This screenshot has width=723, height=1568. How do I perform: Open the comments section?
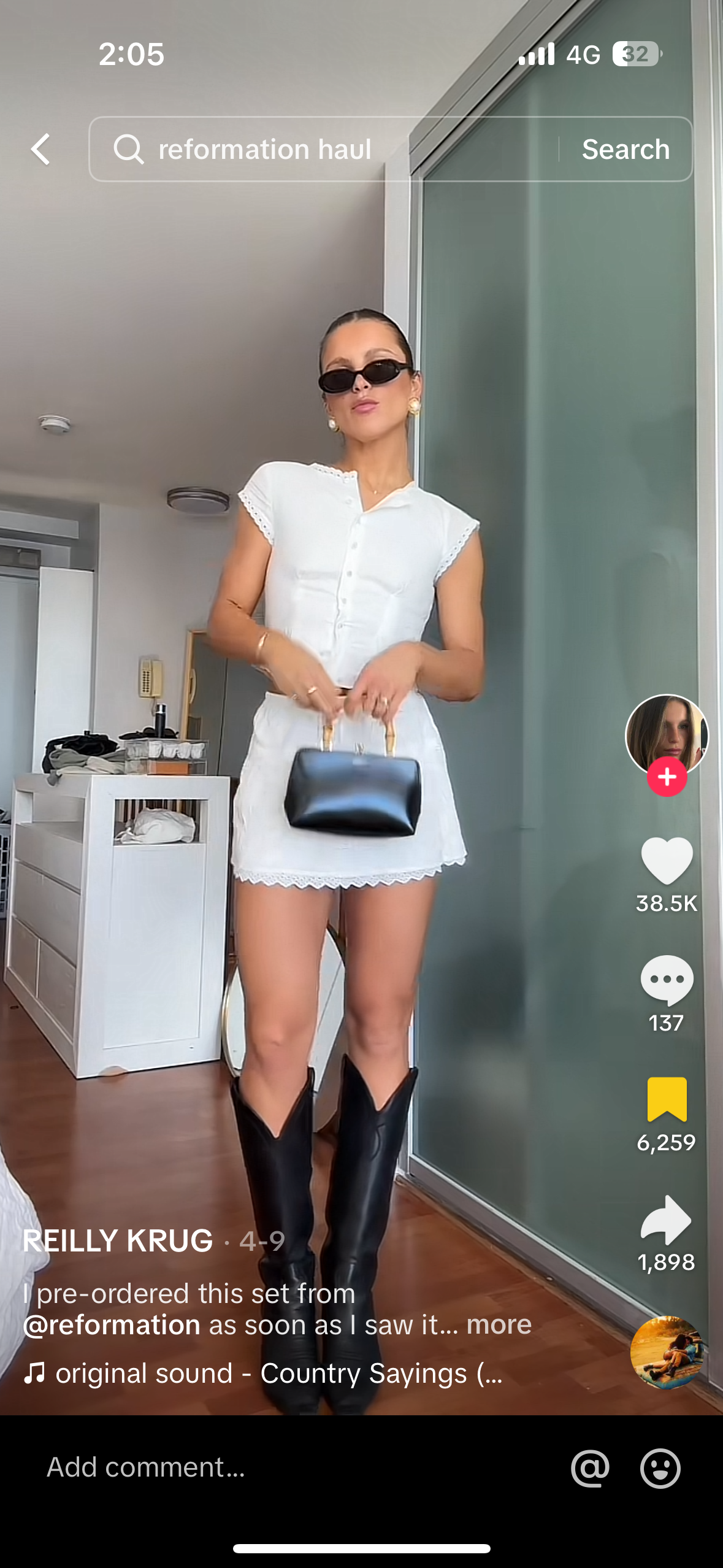point(667,980)
